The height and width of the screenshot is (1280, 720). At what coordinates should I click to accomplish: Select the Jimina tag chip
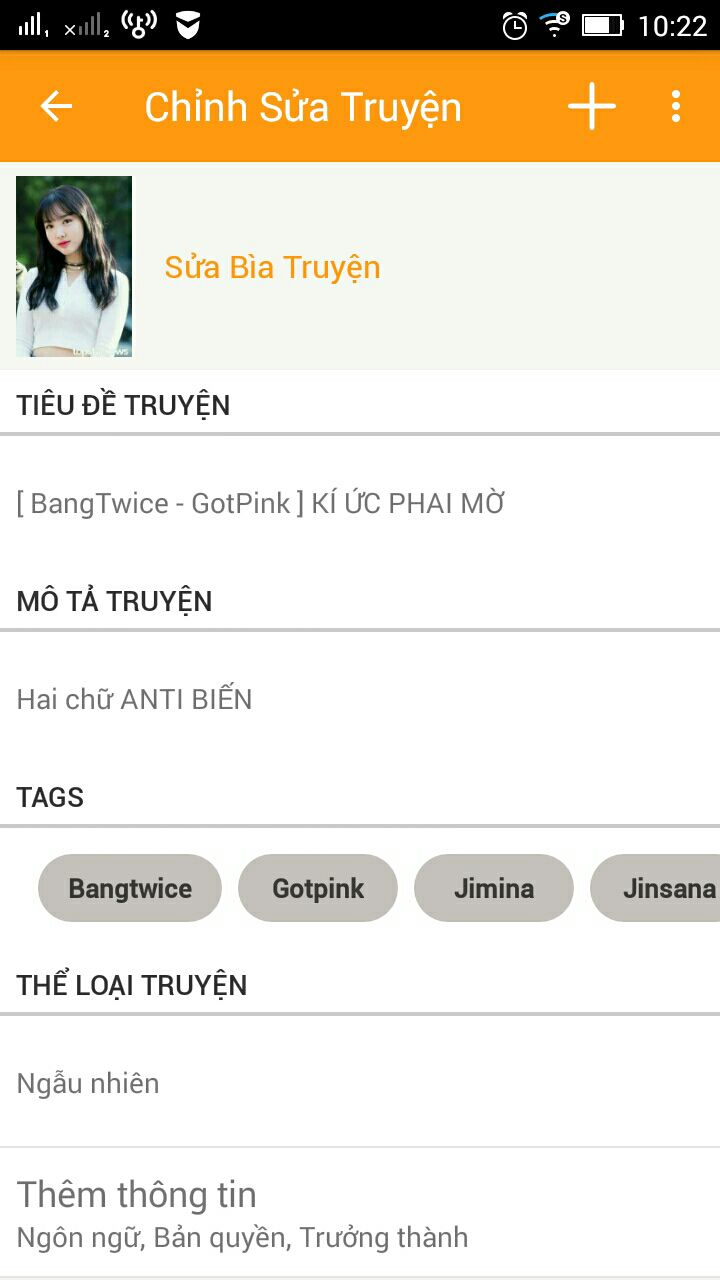(x=494, y=888)
